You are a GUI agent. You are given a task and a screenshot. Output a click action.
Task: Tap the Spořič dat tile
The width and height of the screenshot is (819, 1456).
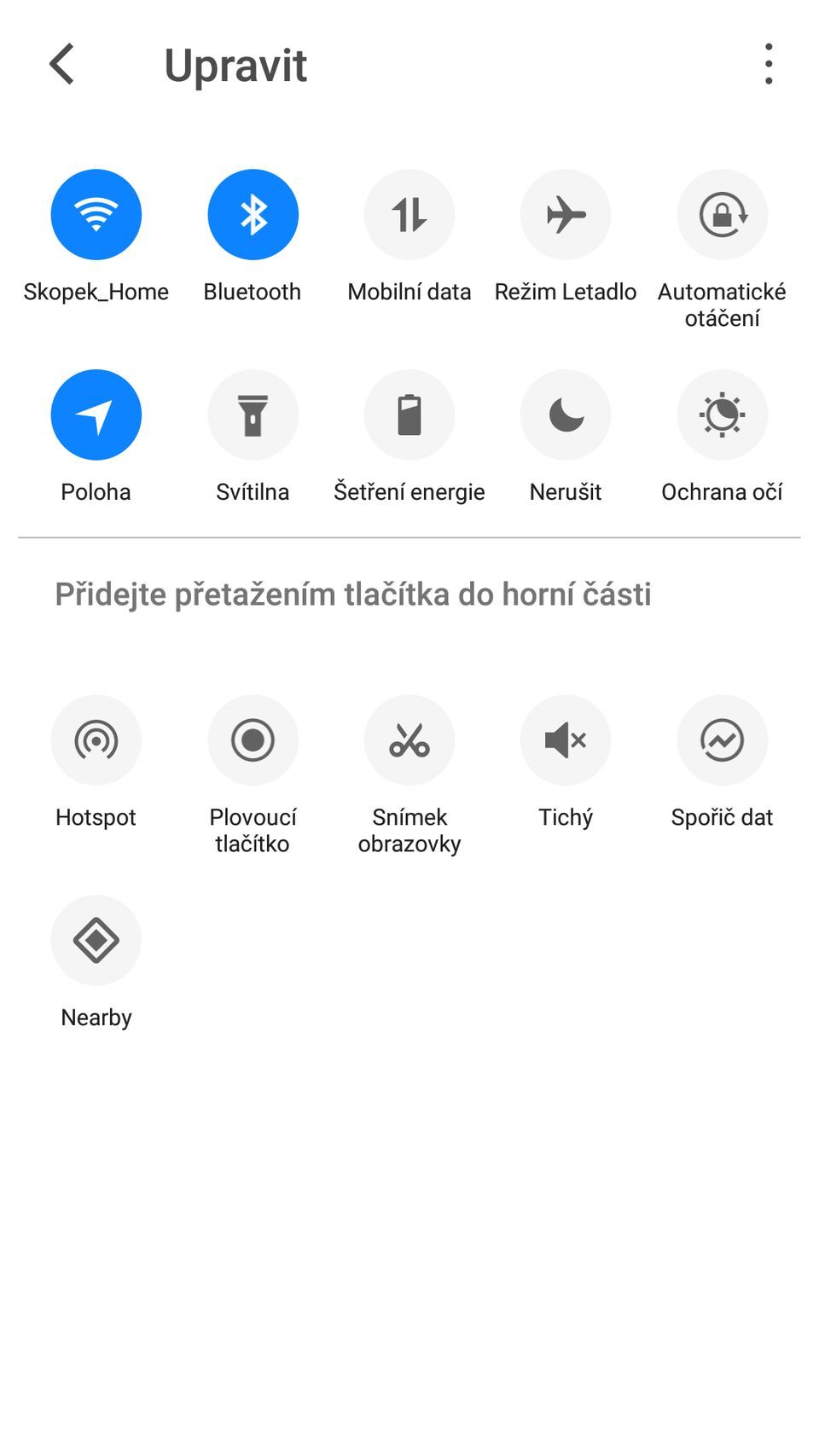click(x=722, y=740)
